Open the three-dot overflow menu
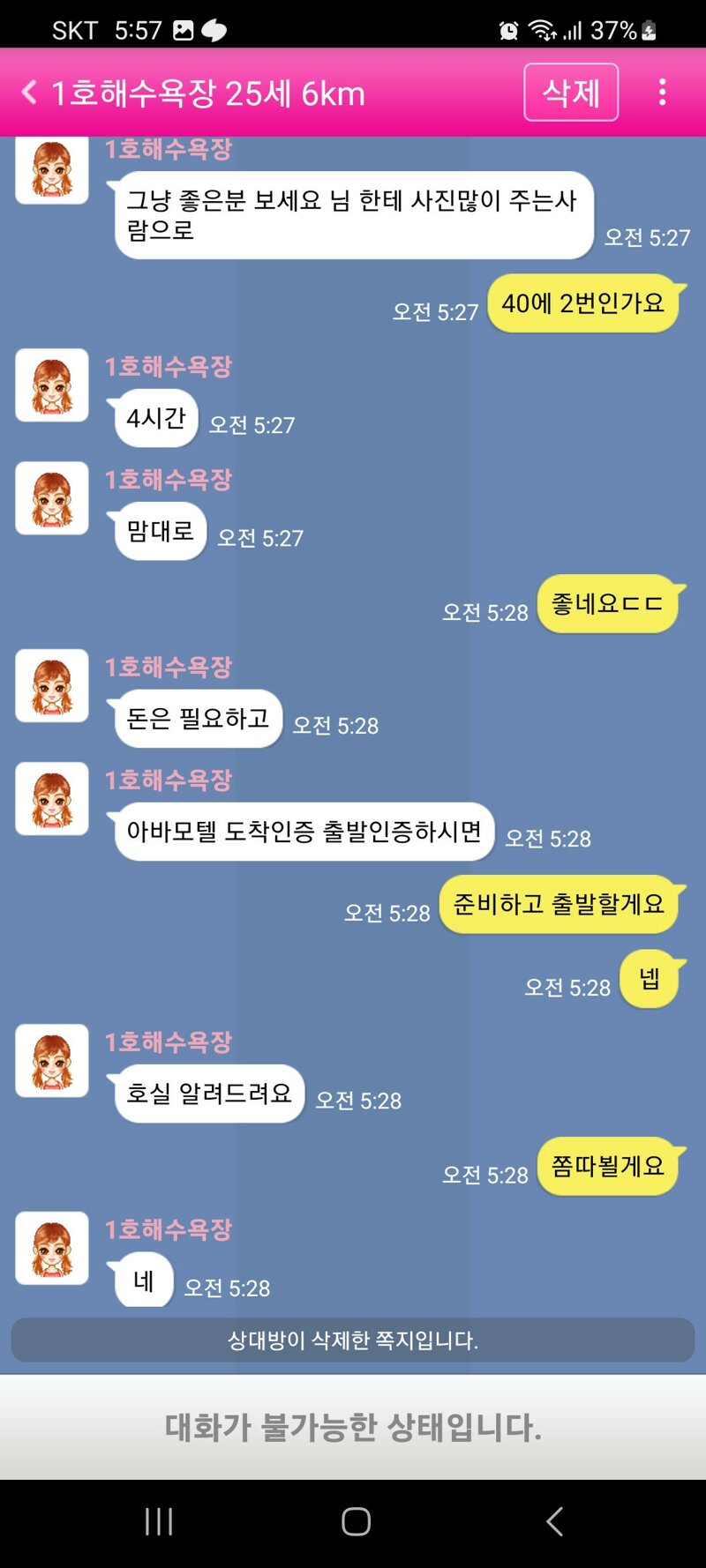706x1568 pixels. [662, 93]
